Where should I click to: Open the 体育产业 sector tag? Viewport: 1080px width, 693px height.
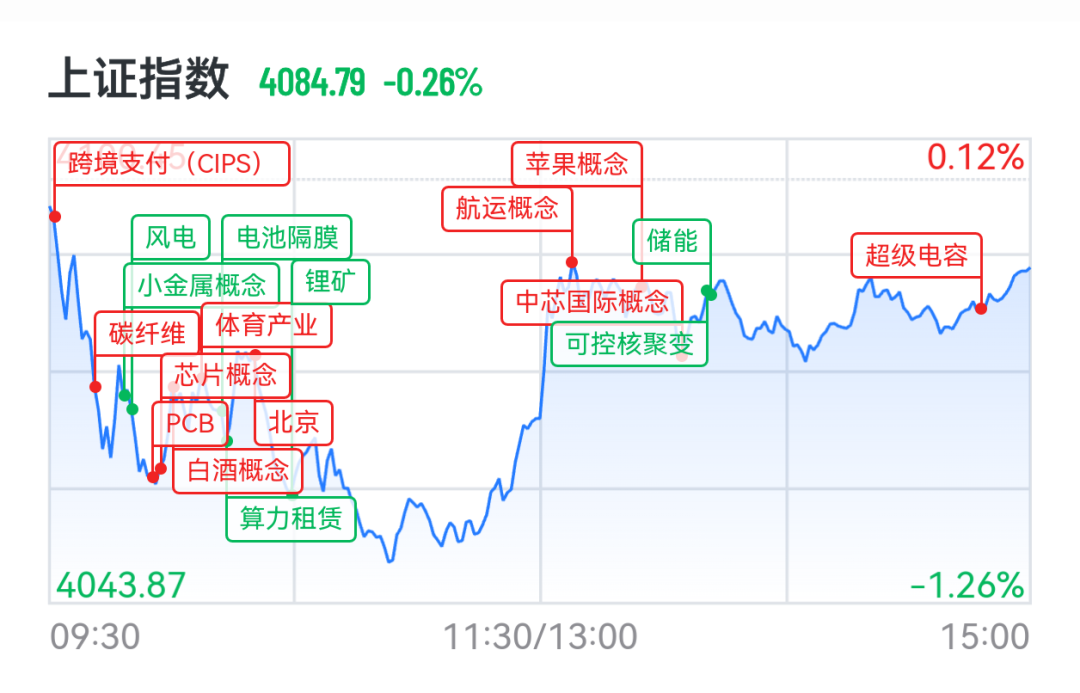(x=267, y=325)
